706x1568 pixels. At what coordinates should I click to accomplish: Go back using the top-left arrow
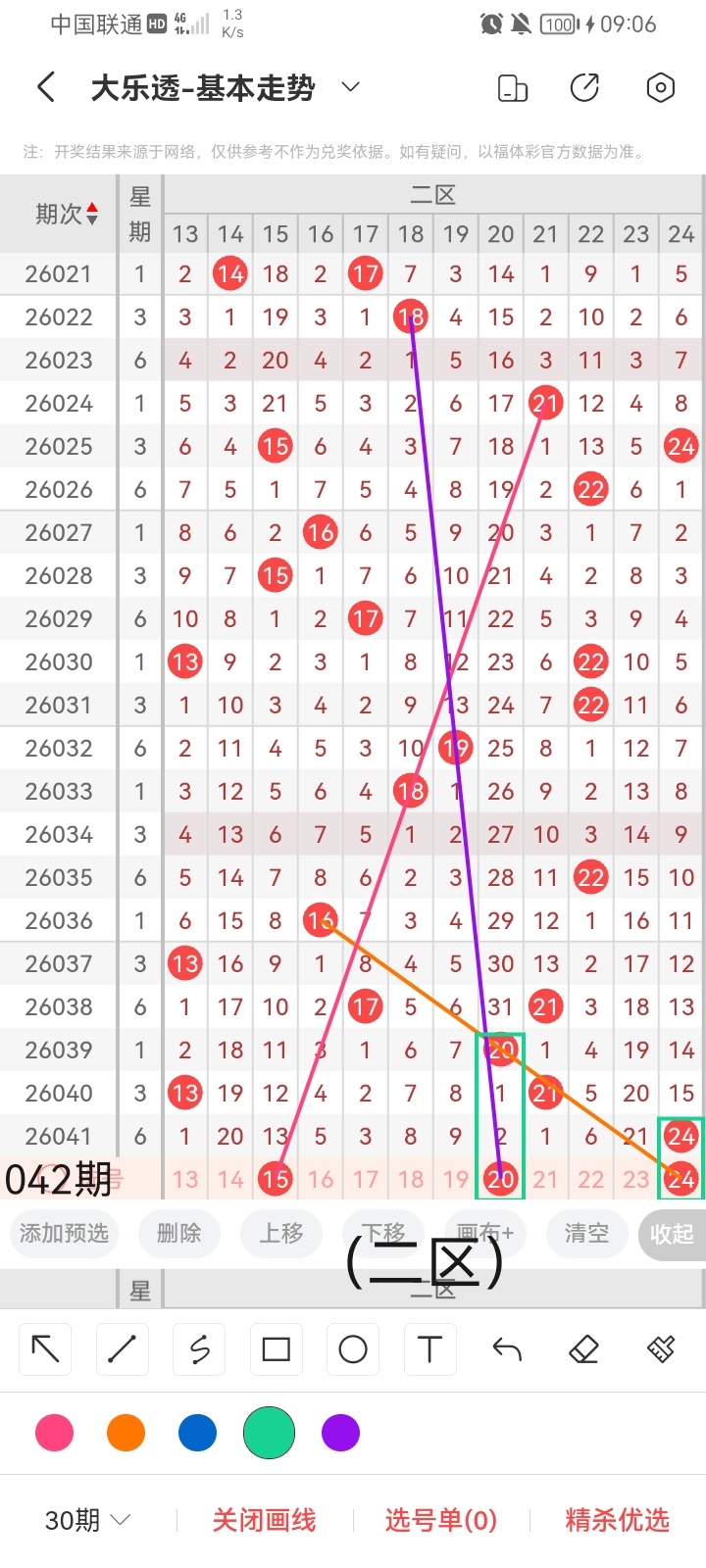(x=46, y=88)
